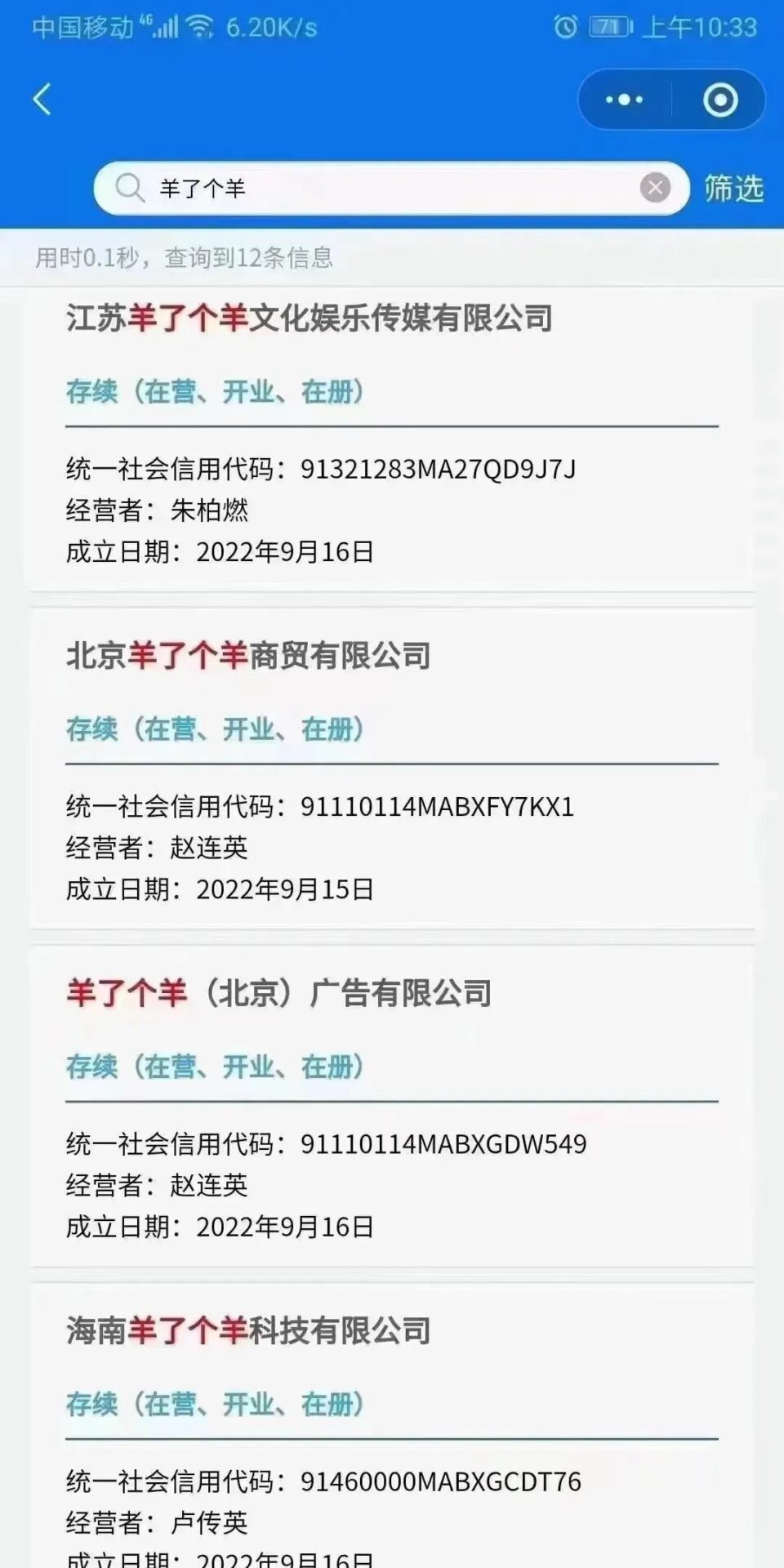Open the mini program more-options menu
Image resolution: width=784 pixels, height=1568 pixels.
[x=625, y=100]
